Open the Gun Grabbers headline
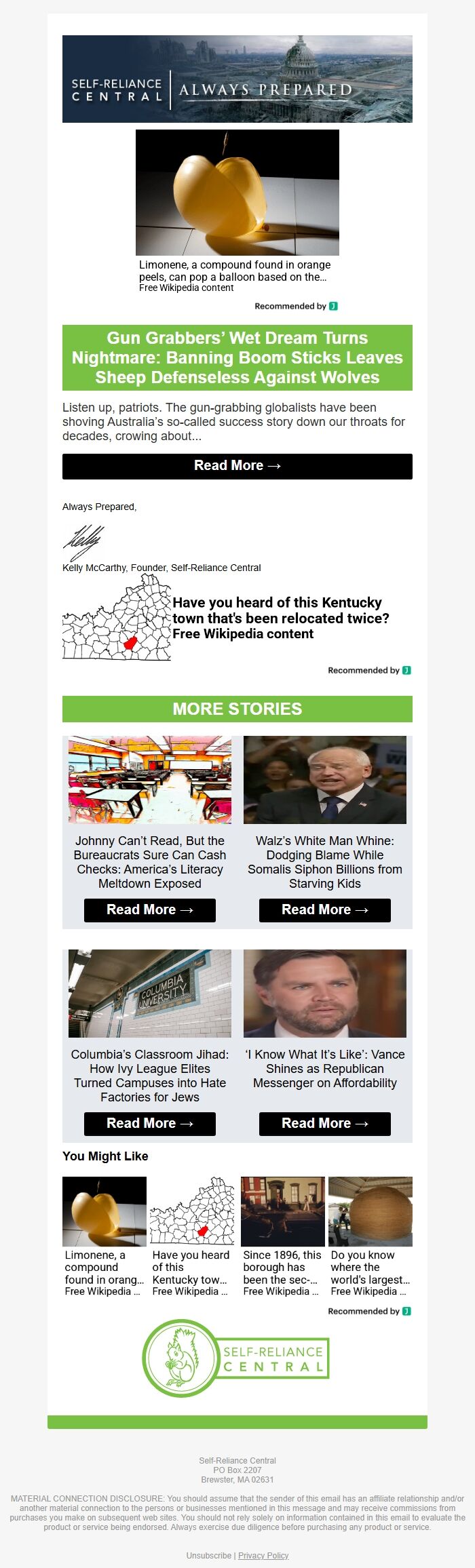 (x=237, y=357)
